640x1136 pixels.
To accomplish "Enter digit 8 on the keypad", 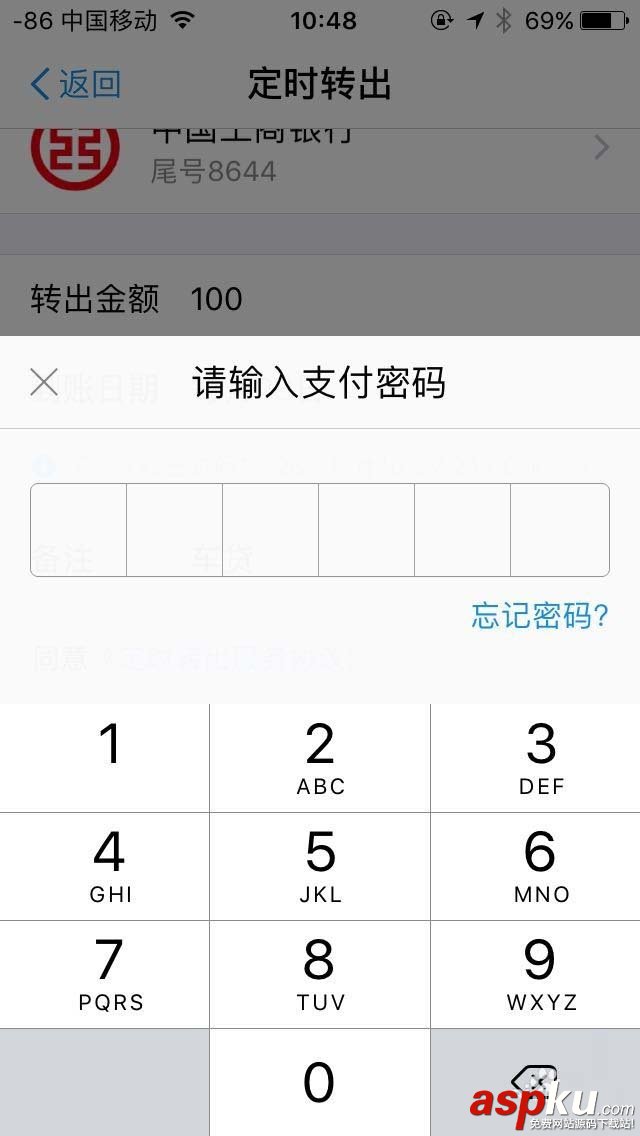I will pyautogui.click(x=320, y=974).
